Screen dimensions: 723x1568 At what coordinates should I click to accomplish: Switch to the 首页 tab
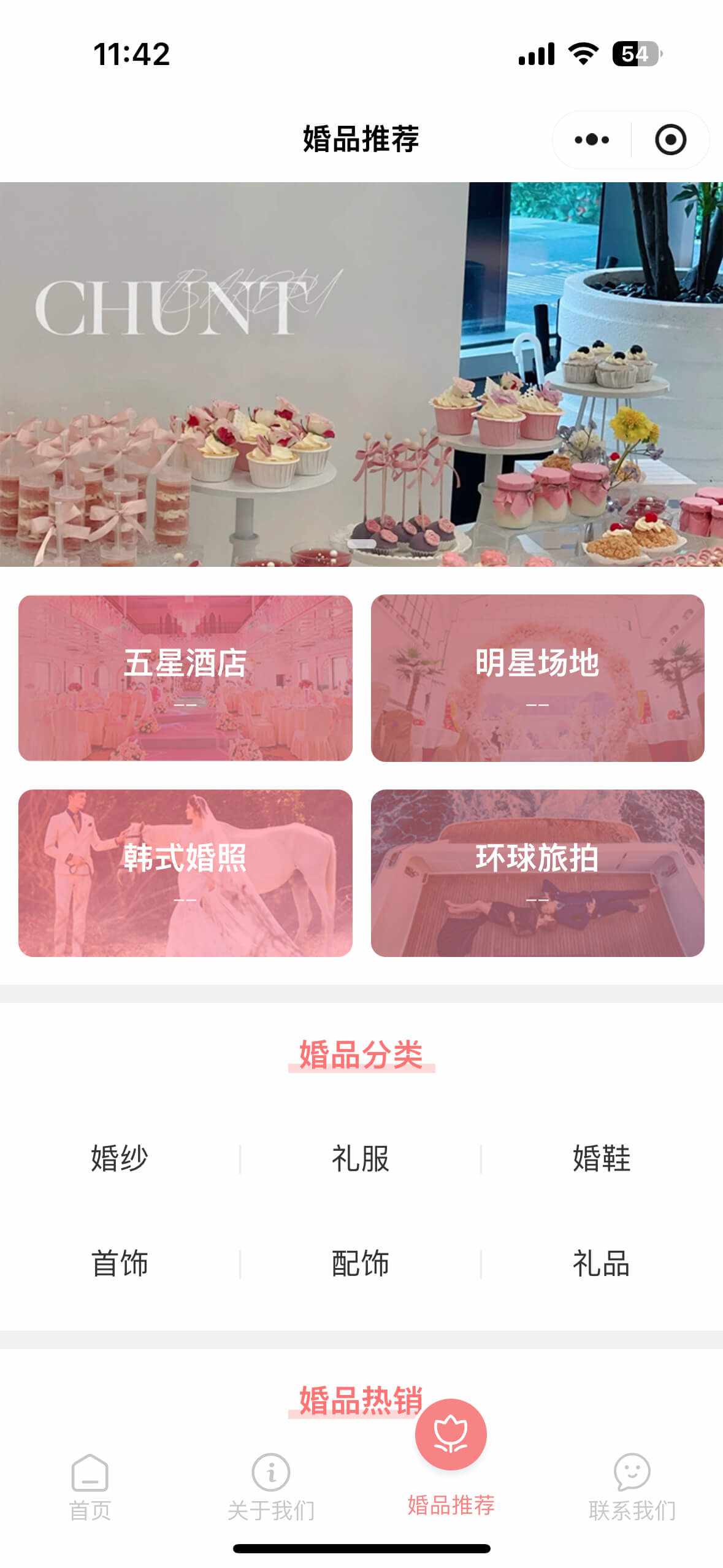pyautogui.click(x=90, y=1488)
